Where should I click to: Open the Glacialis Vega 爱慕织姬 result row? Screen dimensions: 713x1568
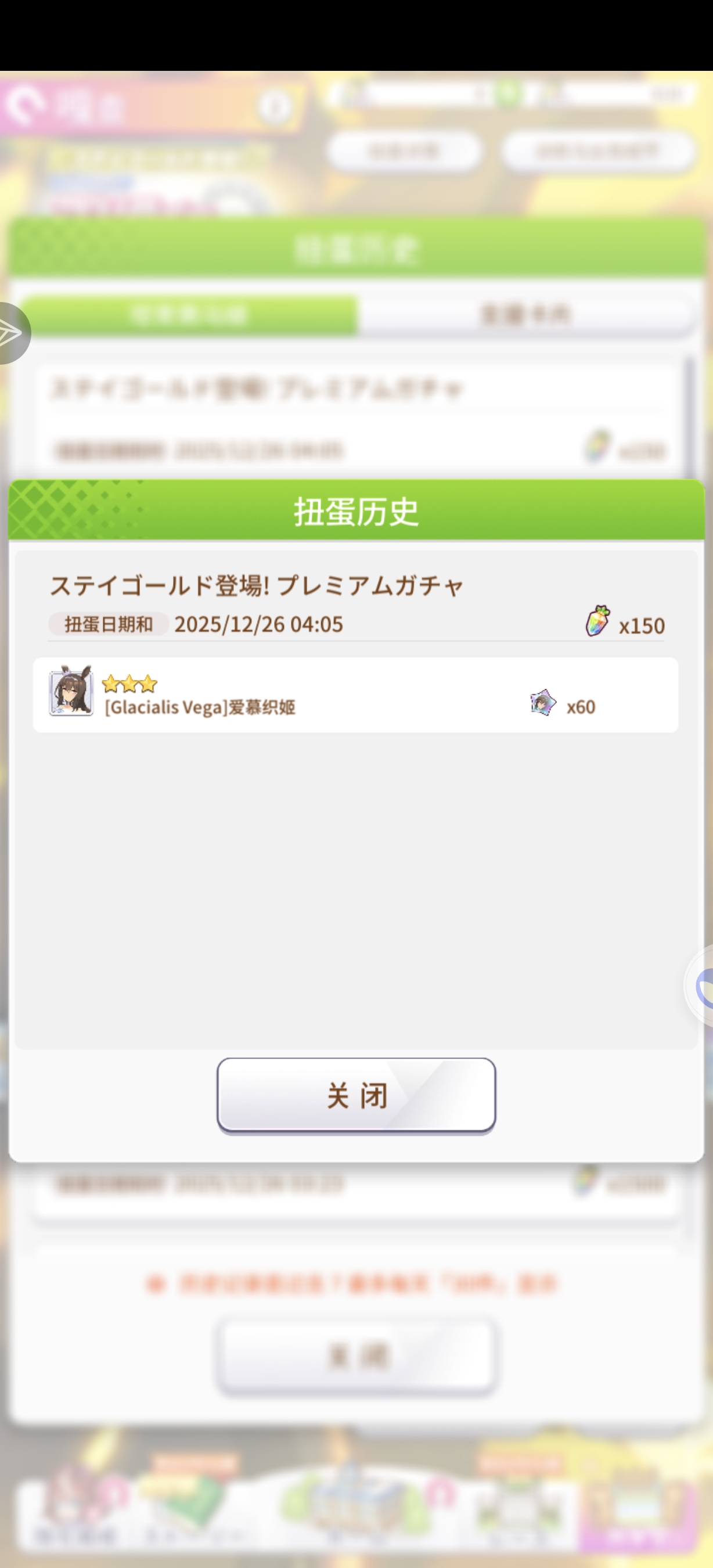(x=355, y=695)
